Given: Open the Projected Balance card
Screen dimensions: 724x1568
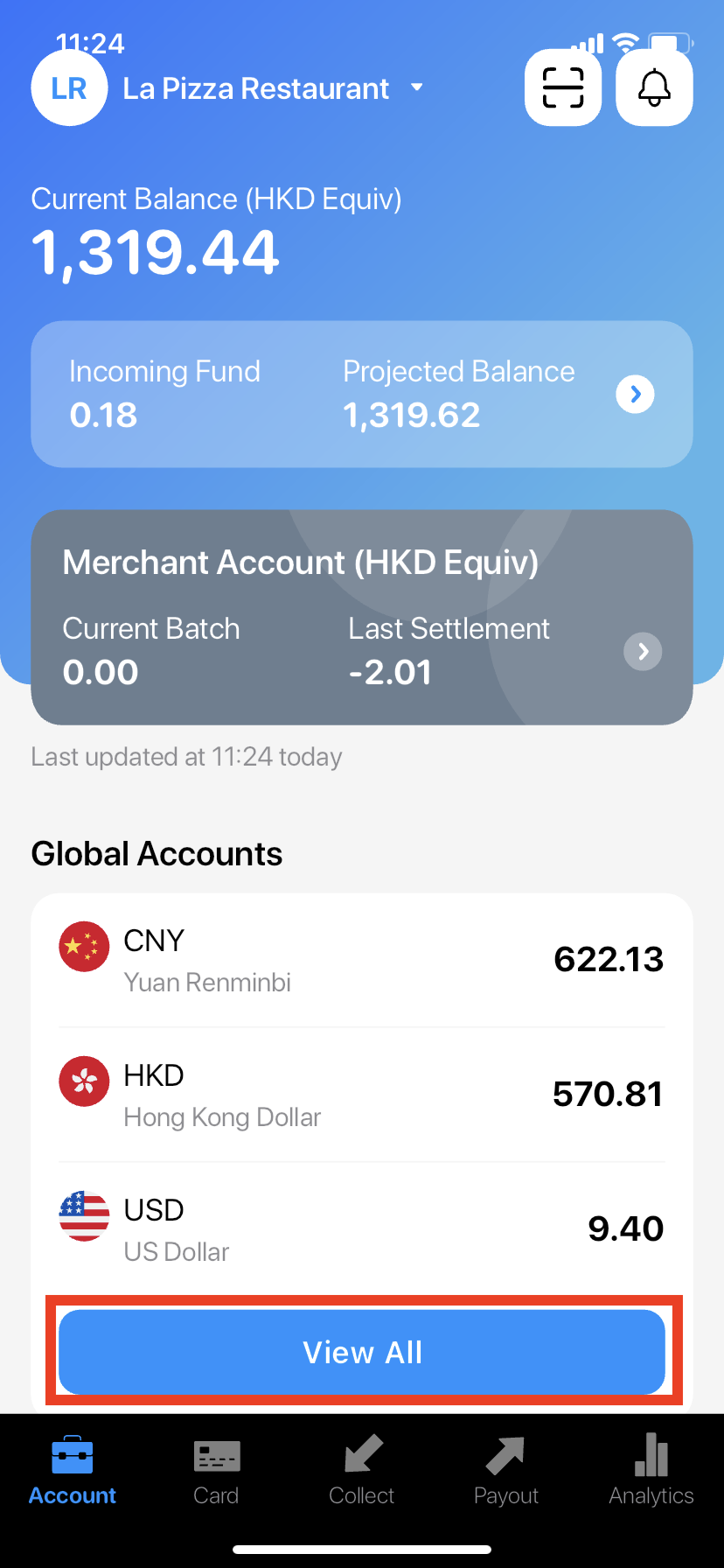Looking at the screenshot, I should point(458,394).
